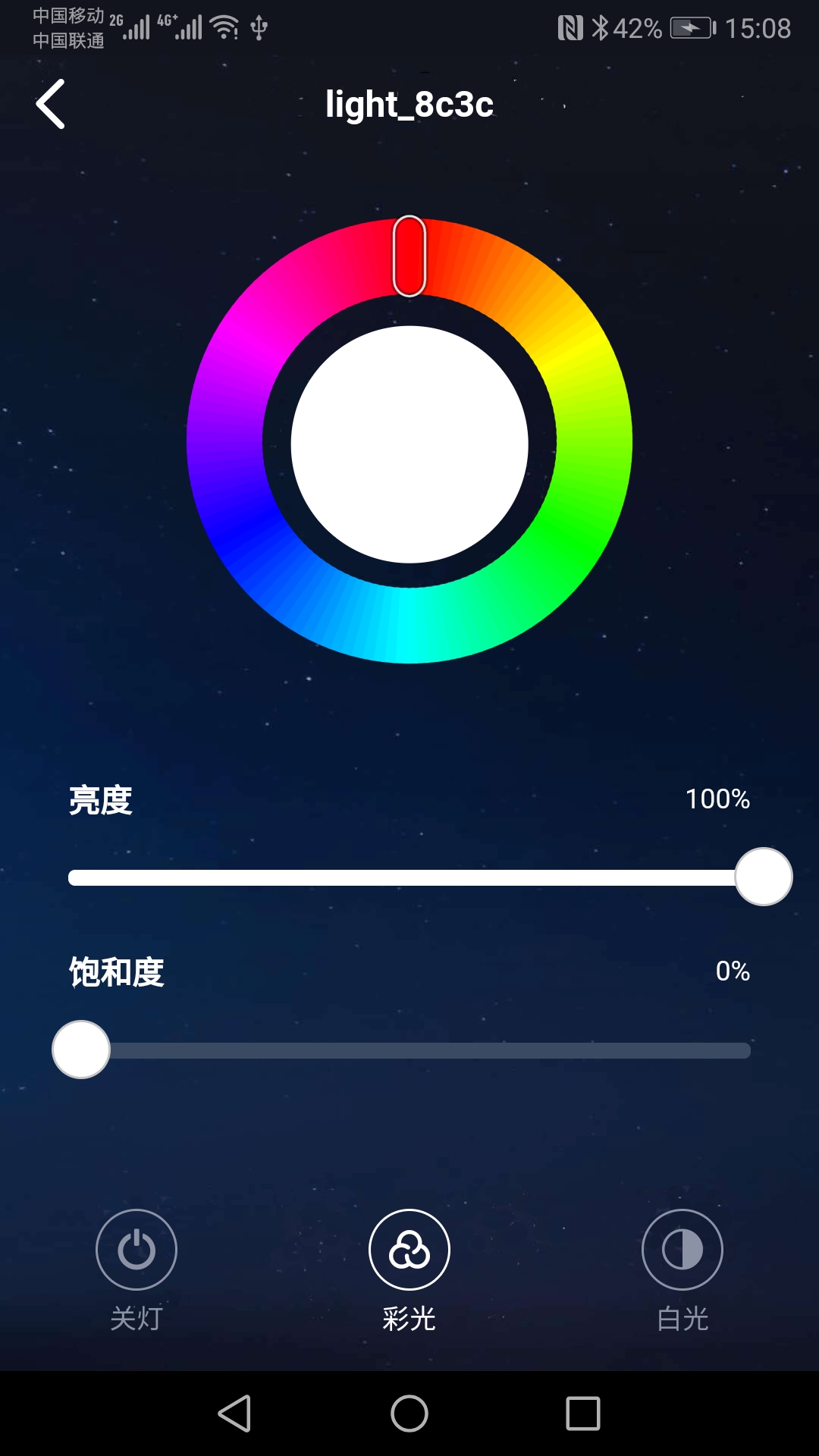Screen dimensions: 819x1456
Task: Tap the 亮度 brightness slider handle
Action: [762, 876]
